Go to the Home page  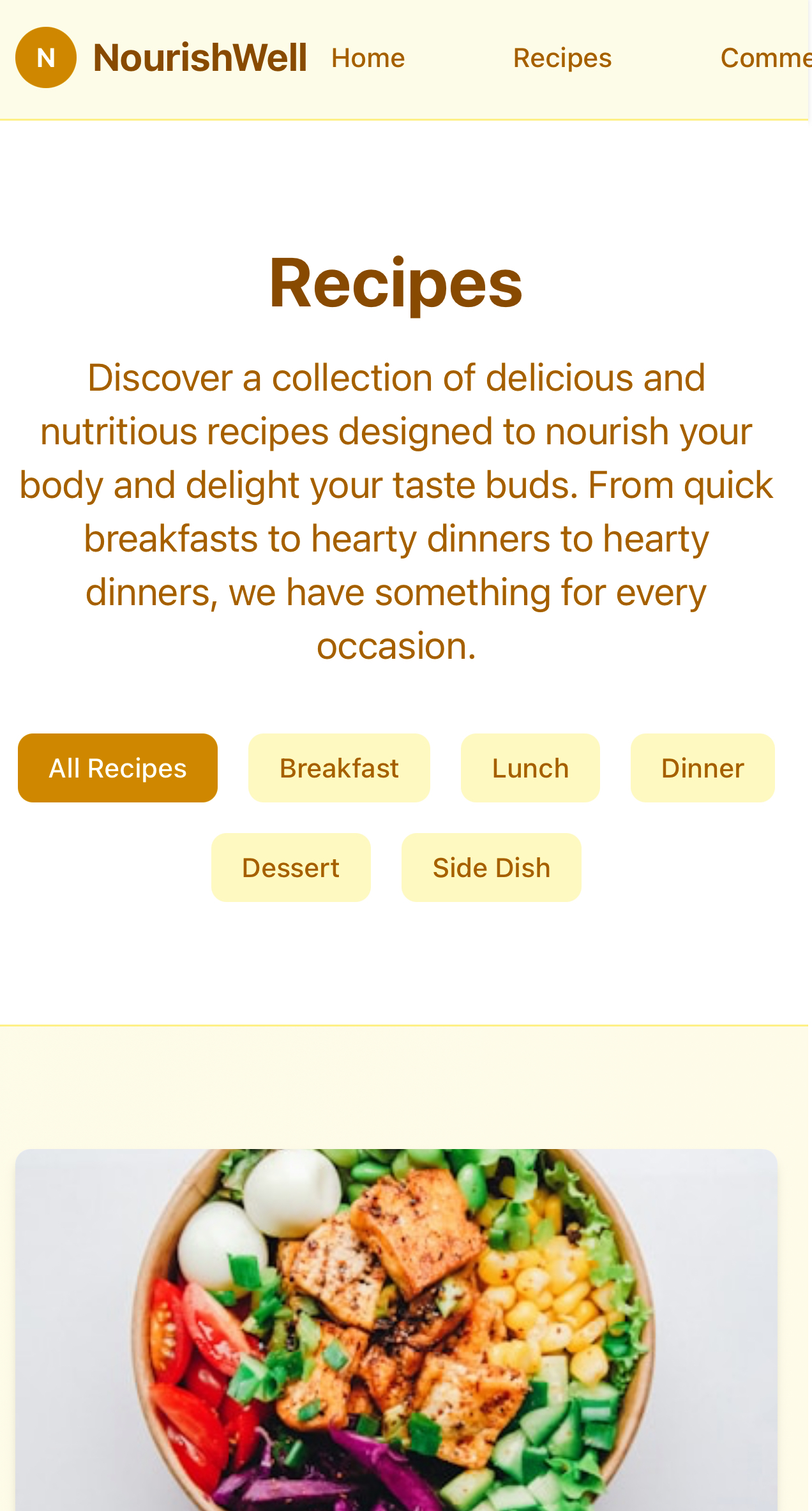coord(368,58)
